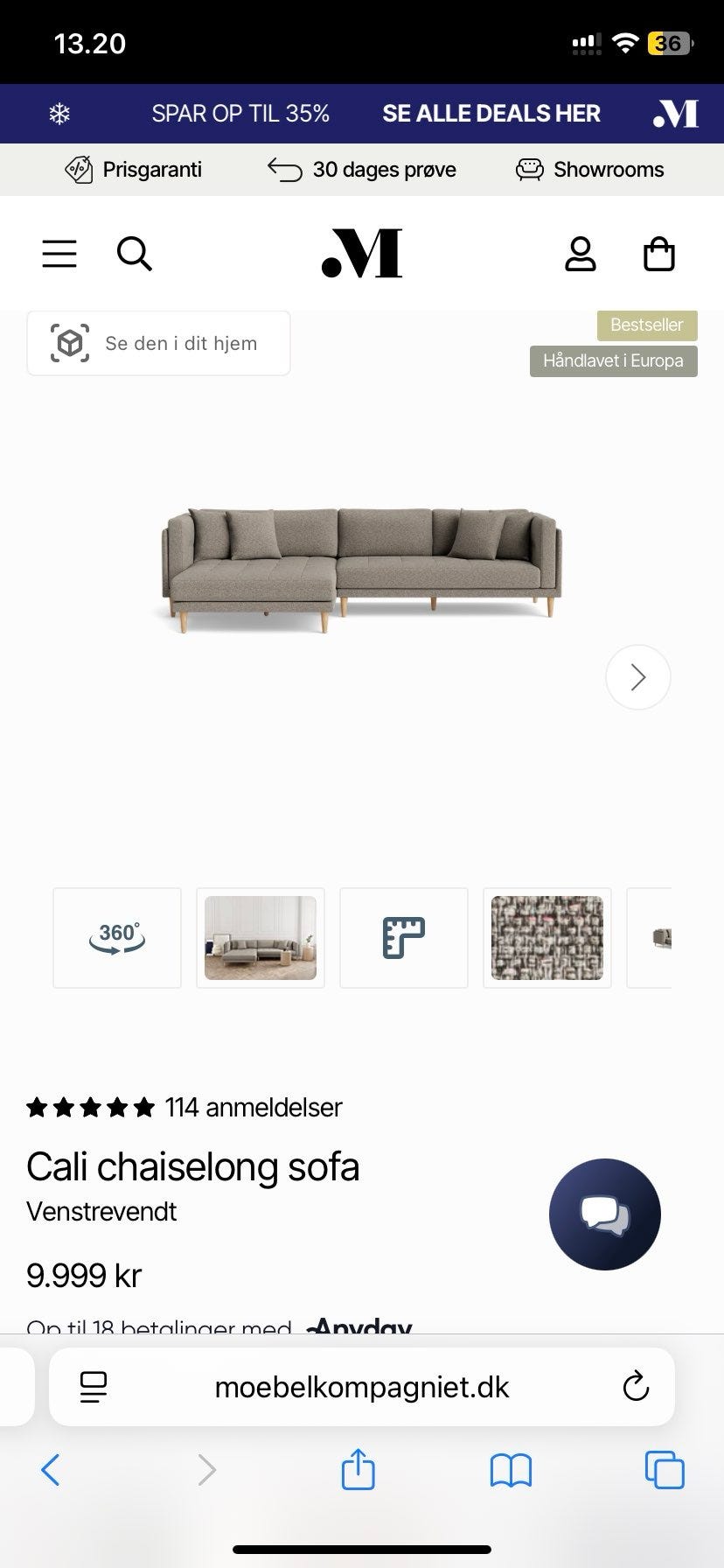Start the 360 degree product viewer
This screenshot has width=724, height=1568.
pyautogui.click(x=116, y=937)
